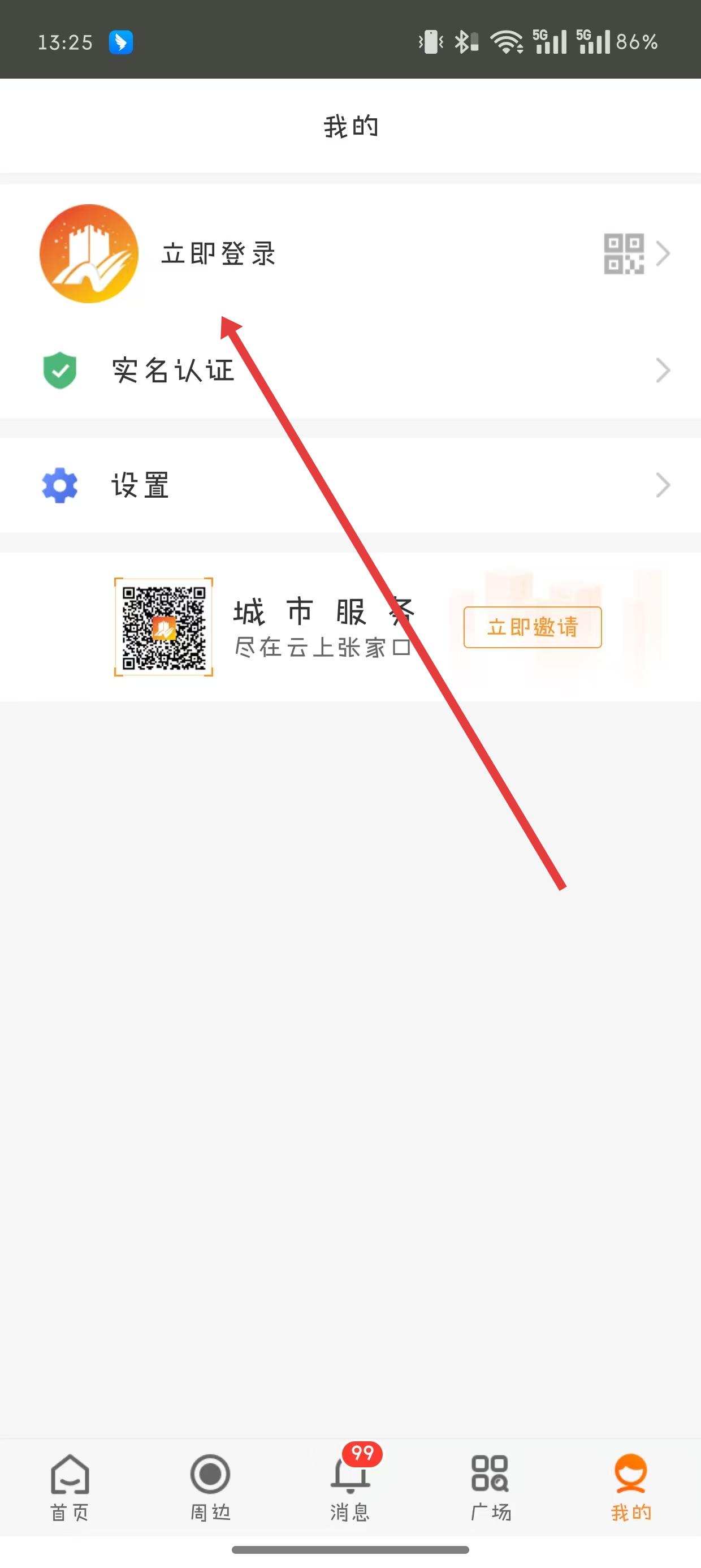The image size is (701, 1568).
Task: Tap the 立即邀请 button
Action: click(x=533, y=627)
